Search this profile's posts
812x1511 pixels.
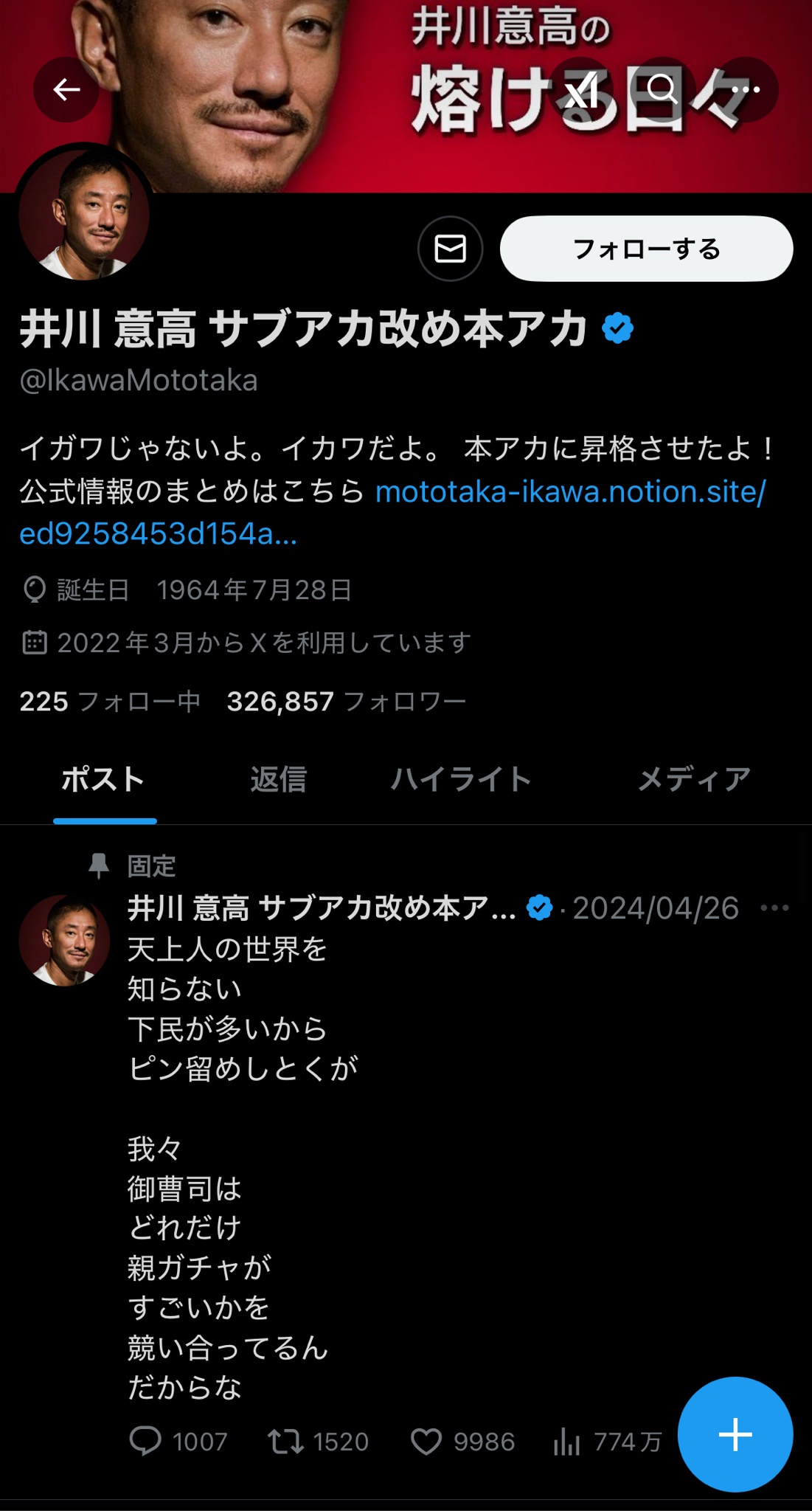[662, 90]
